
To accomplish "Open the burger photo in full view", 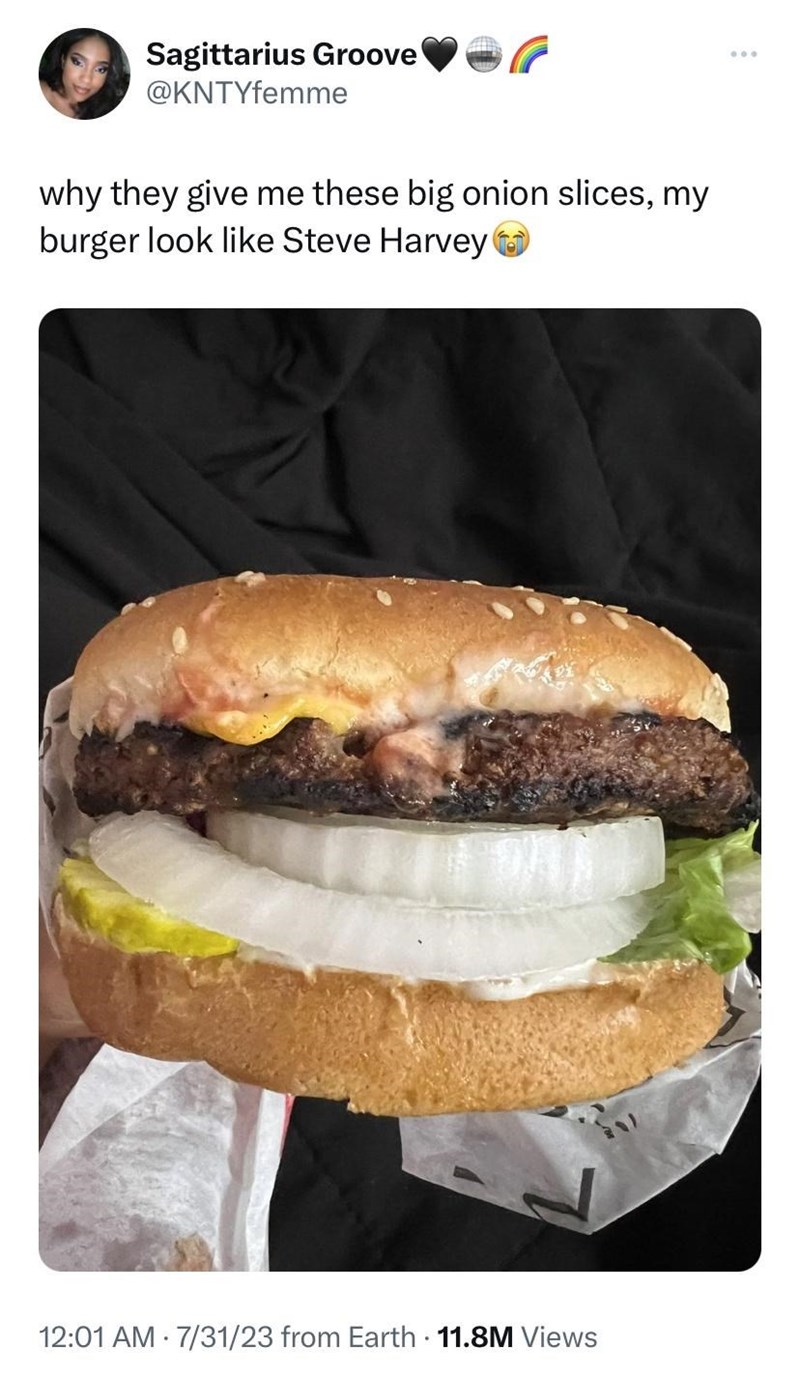I will 400,790.
